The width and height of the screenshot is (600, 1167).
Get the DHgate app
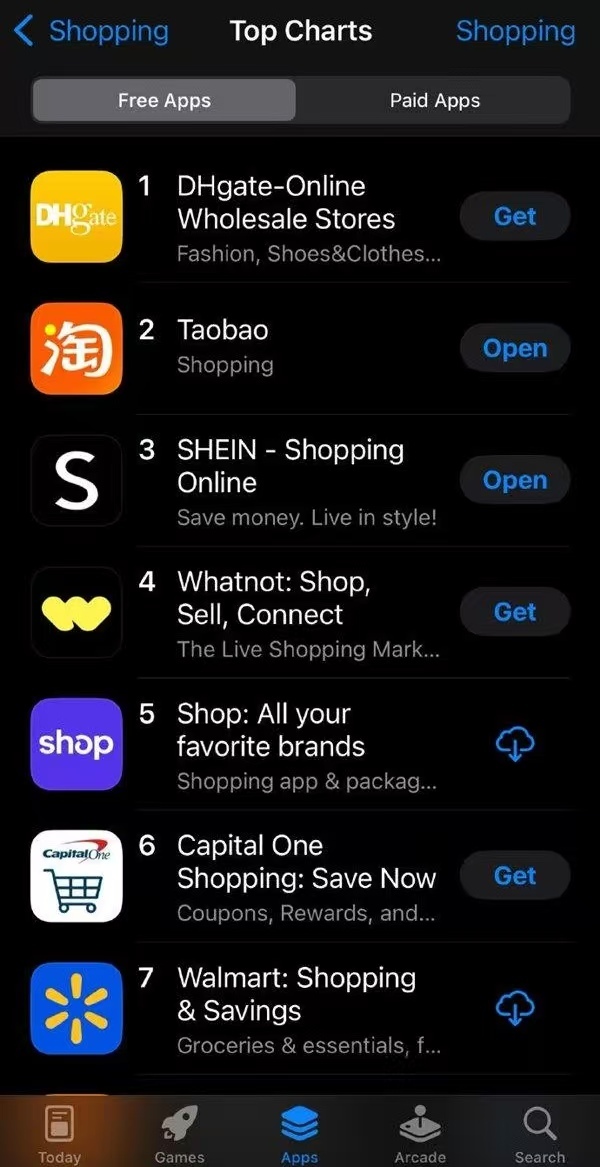coord(514,216)
